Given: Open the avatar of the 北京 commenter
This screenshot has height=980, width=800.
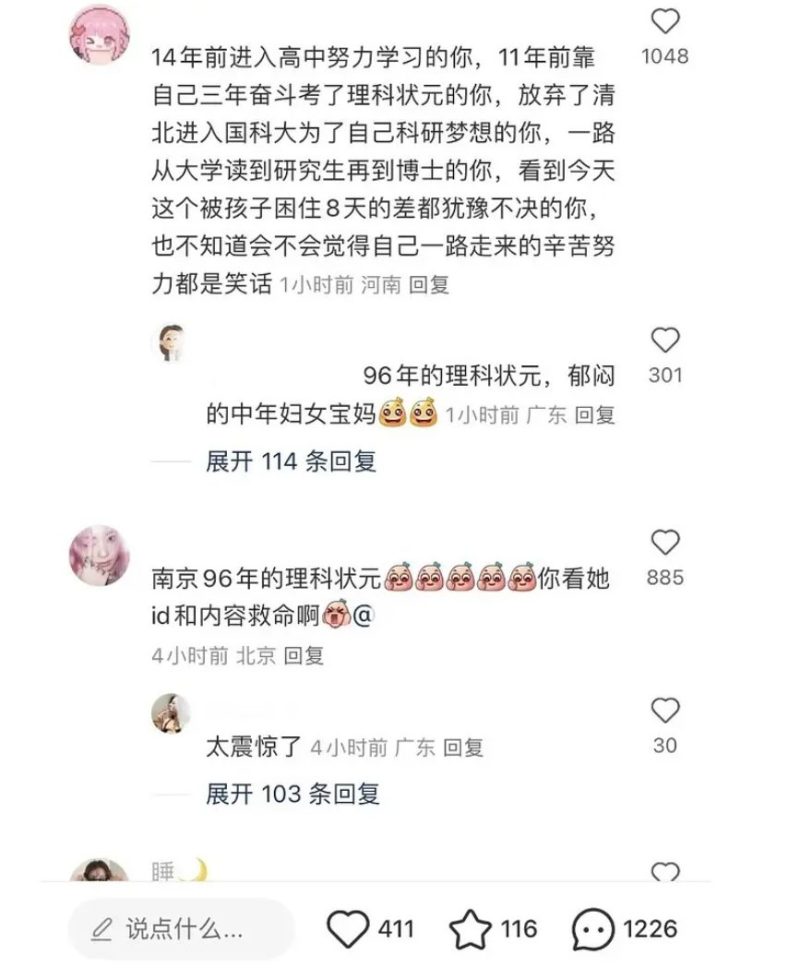Looking at the screenshot, I should tap(98, 553).
